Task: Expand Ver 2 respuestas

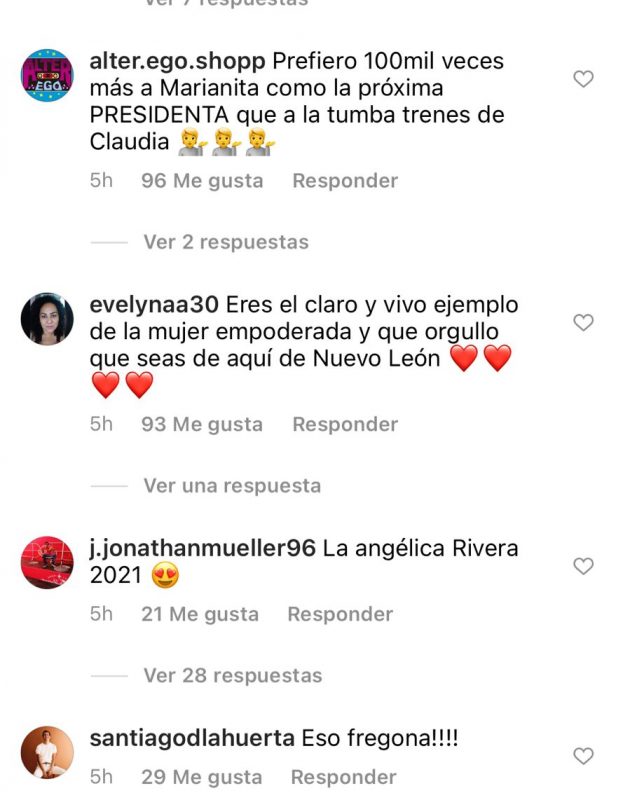Action: [x=226, y=242]
